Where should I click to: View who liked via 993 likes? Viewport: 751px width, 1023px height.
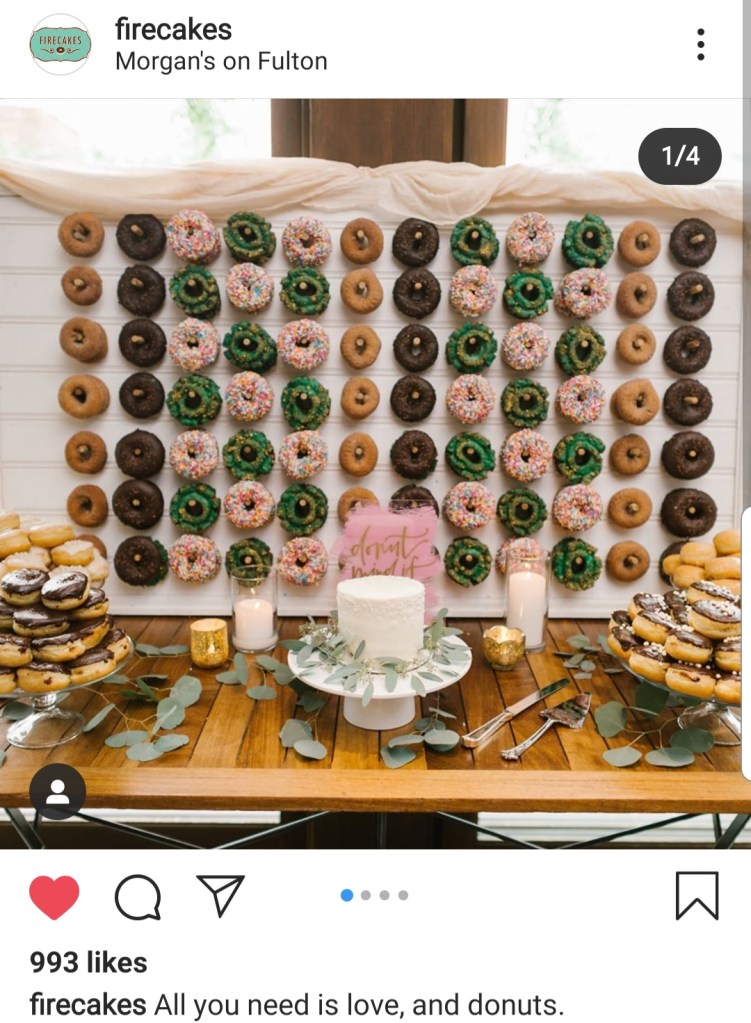click(88, 962)
